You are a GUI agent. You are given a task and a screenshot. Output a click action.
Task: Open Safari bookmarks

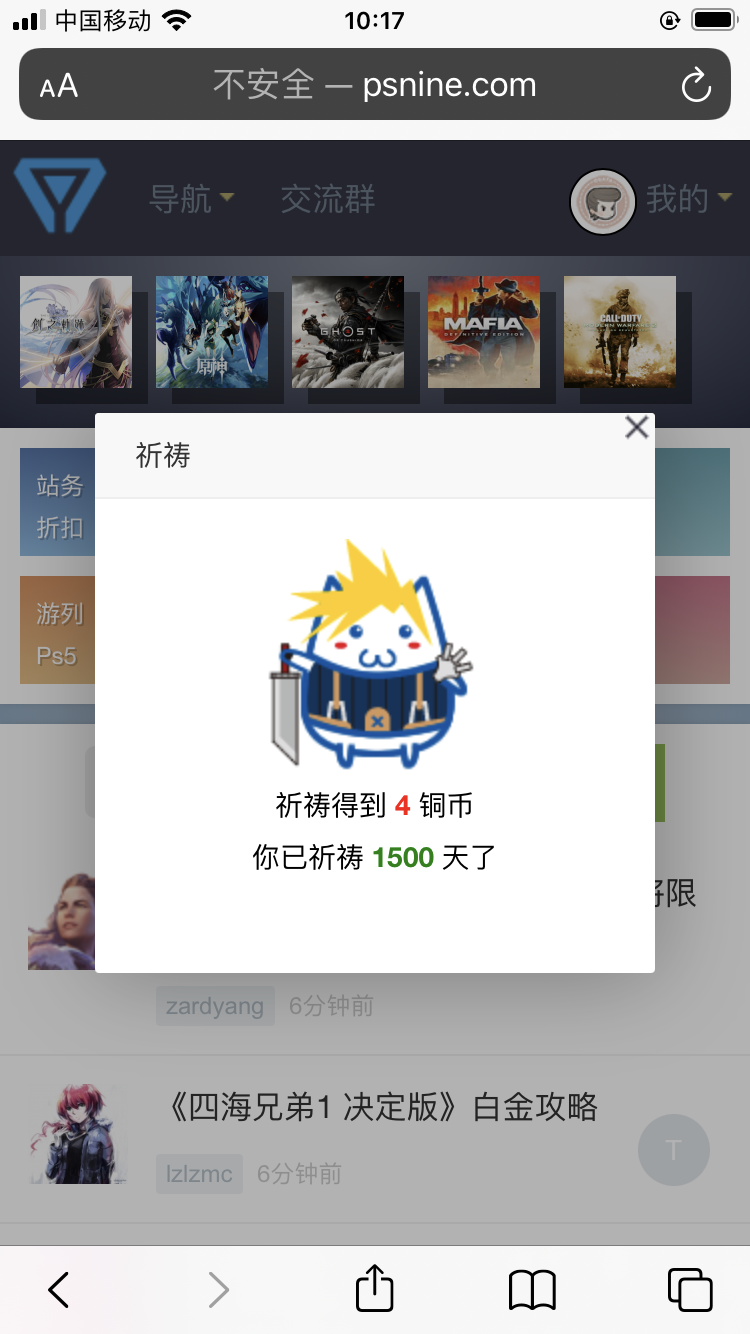[532, 1290]
